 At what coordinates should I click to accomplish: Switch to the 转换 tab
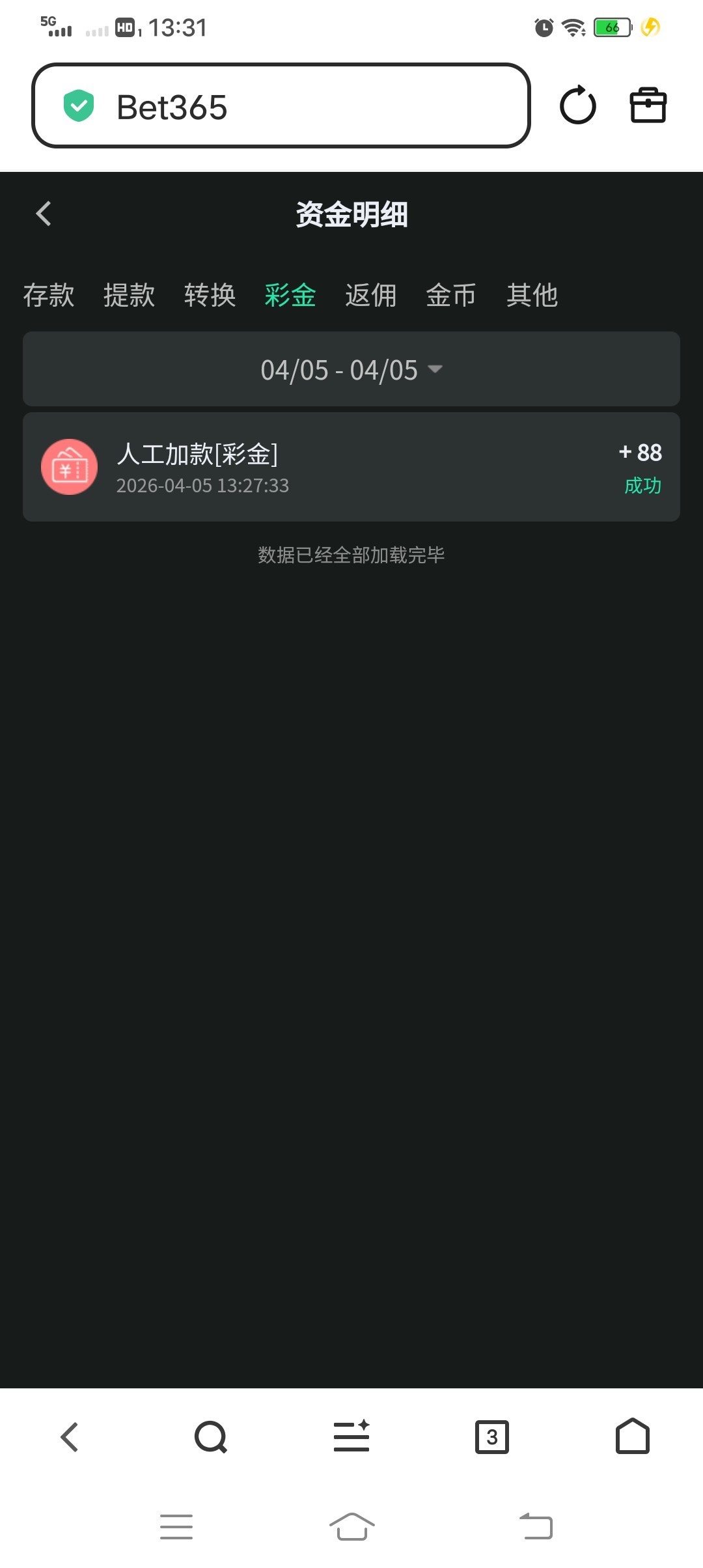[210, 295]
